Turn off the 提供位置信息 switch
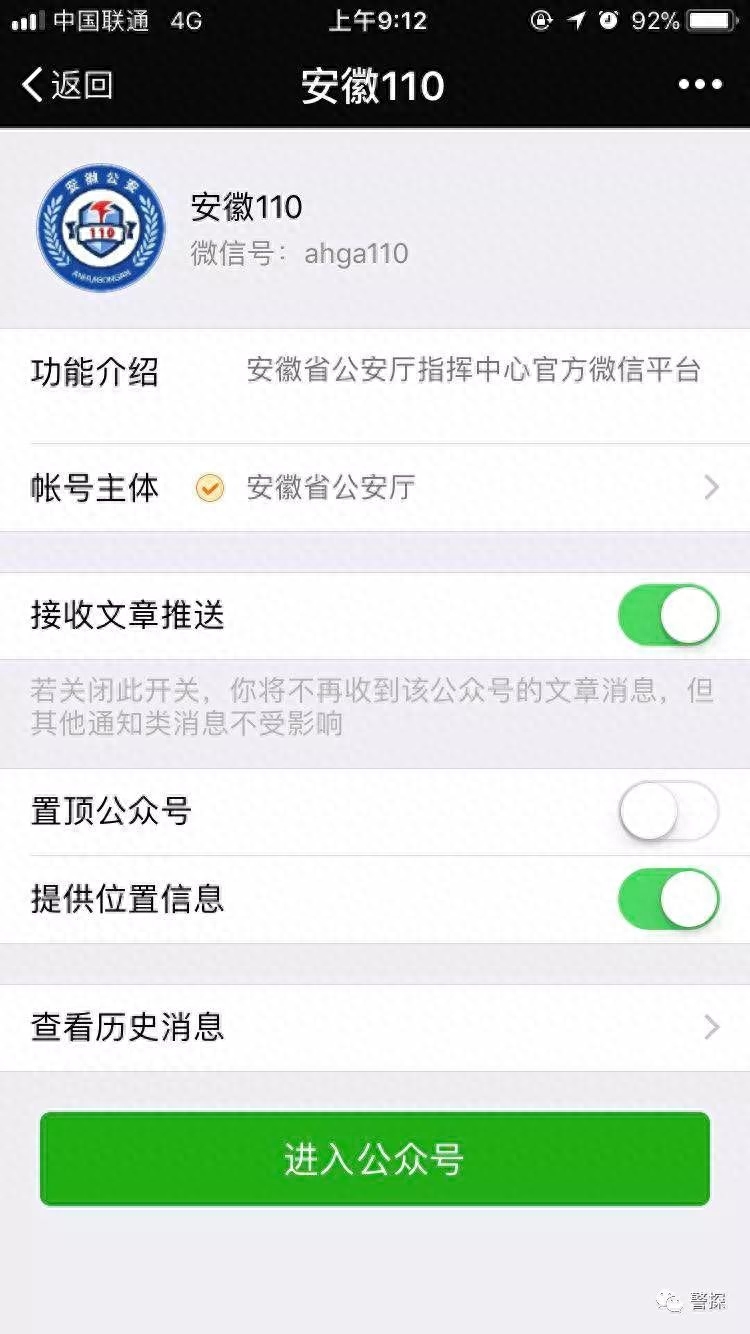750x1334 pixels. pos(668,899)
